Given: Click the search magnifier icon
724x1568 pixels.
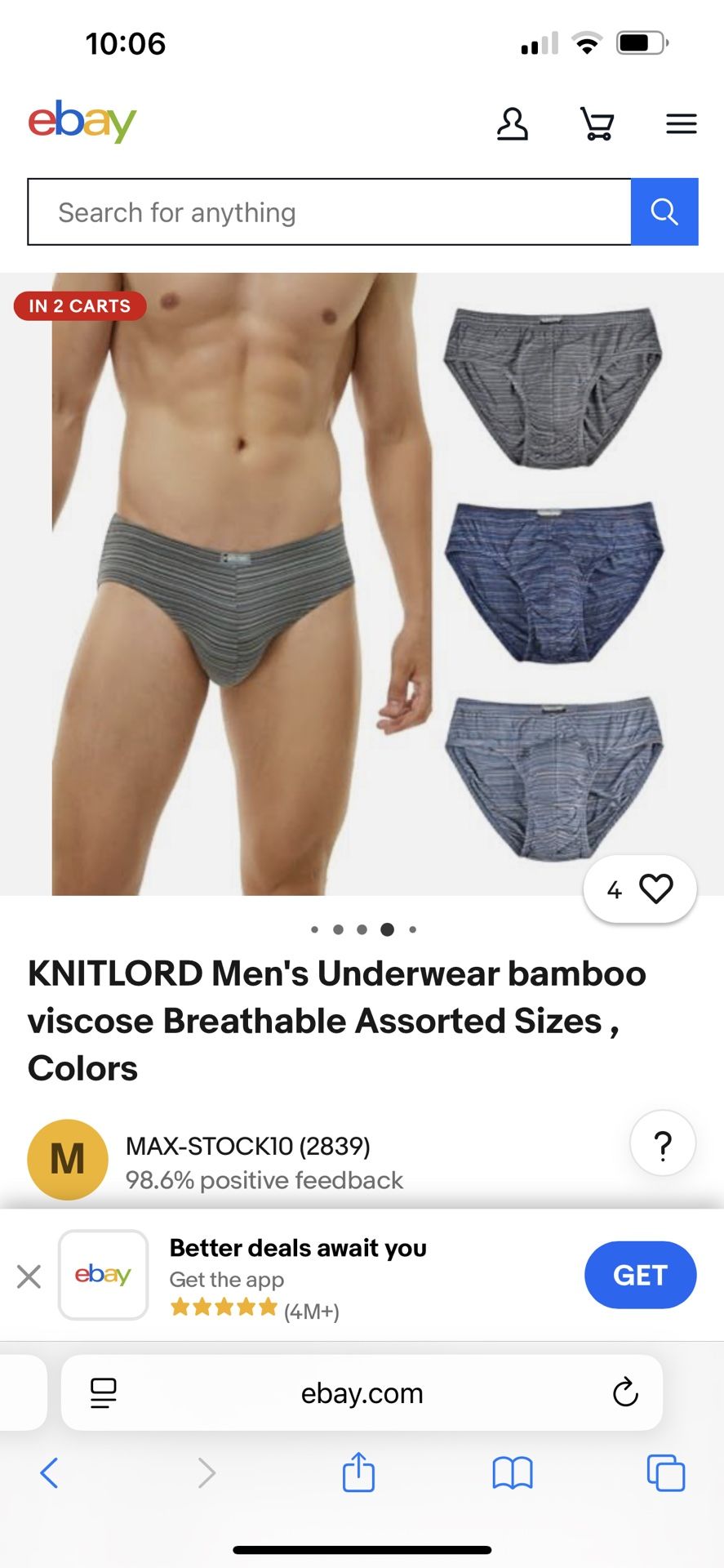Looking at the screenshot, I should point(664,212).
